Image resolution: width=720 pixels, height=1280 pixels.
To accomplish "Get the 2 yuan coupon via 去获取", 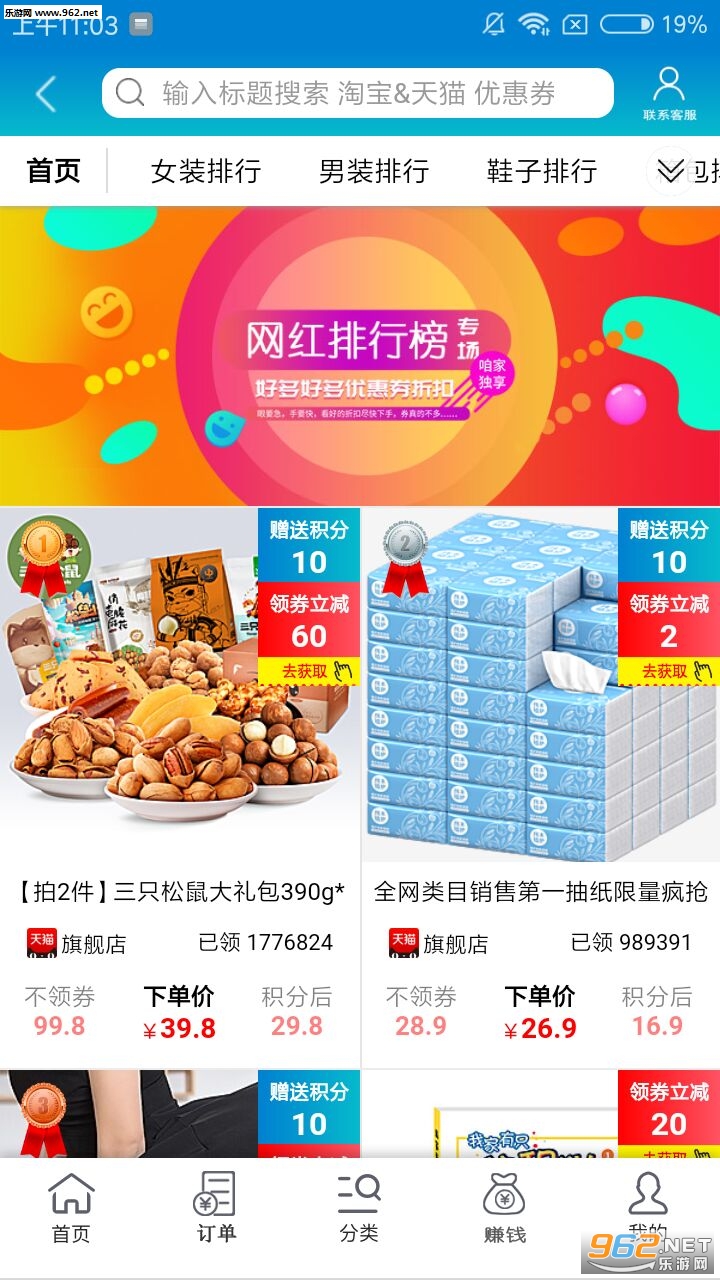I will click(668, 671).
